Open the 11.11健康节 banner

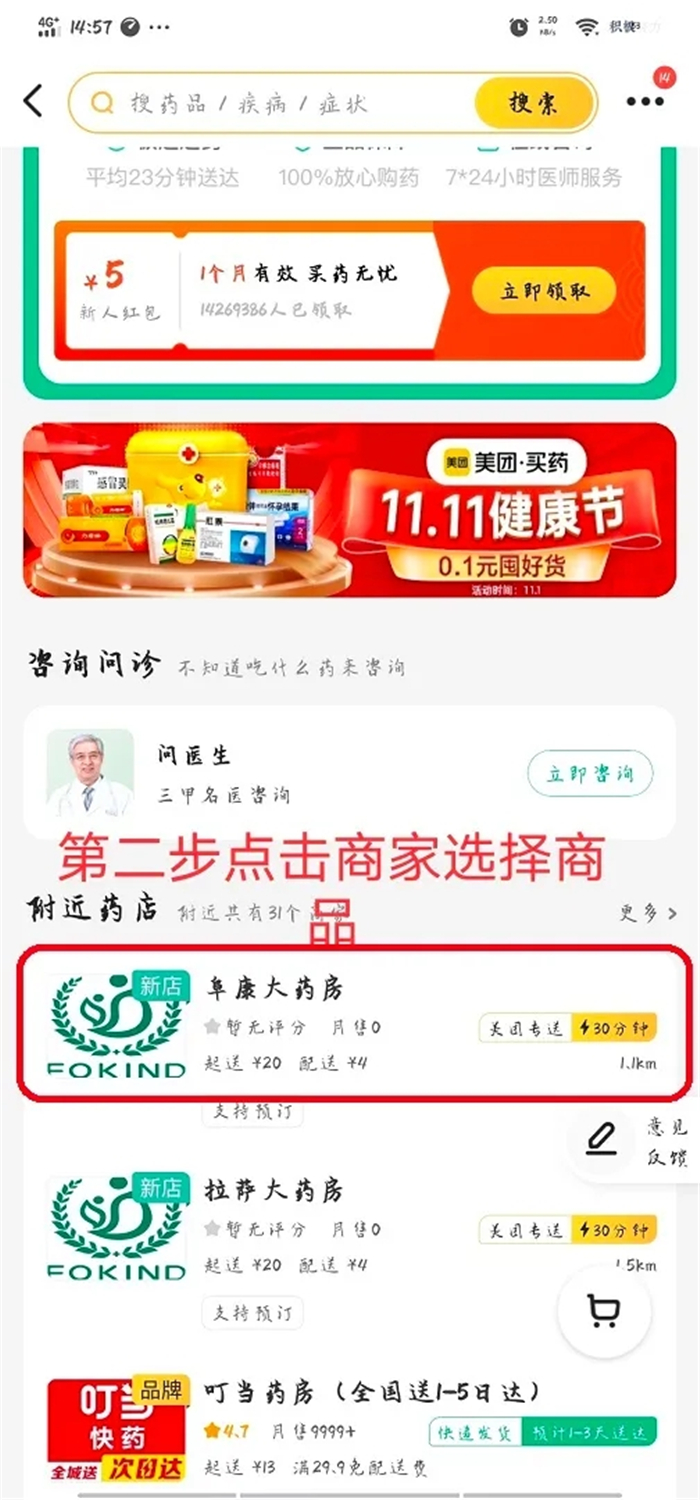point(350,510)
